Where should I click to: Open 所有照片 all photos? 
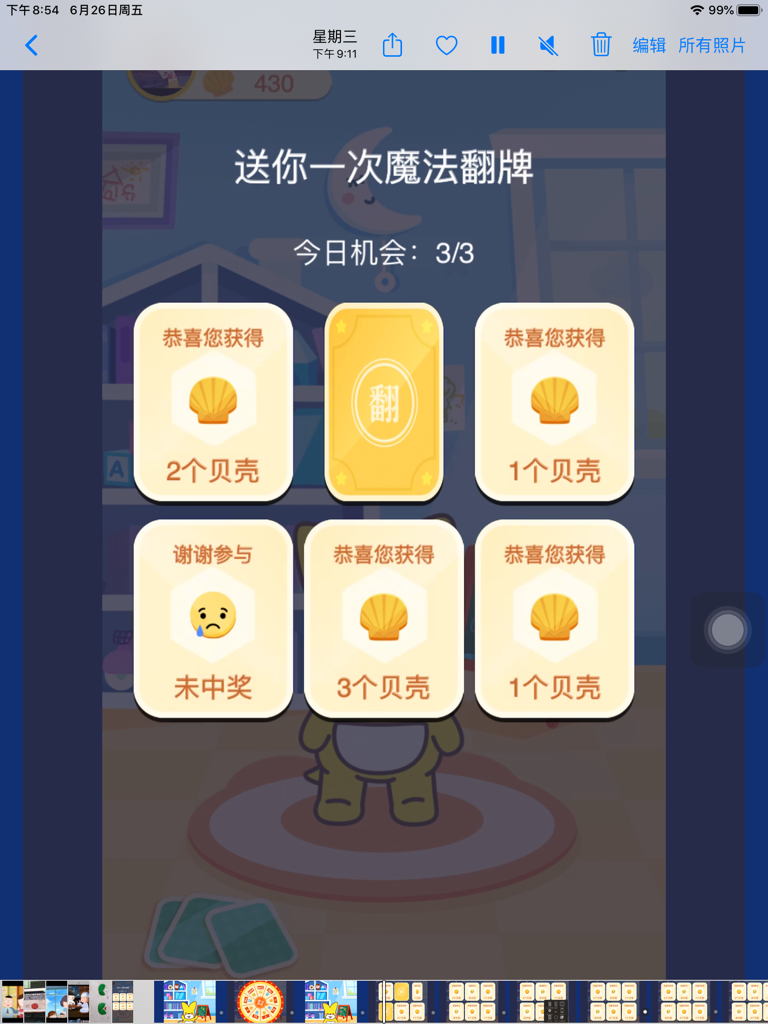712,45
